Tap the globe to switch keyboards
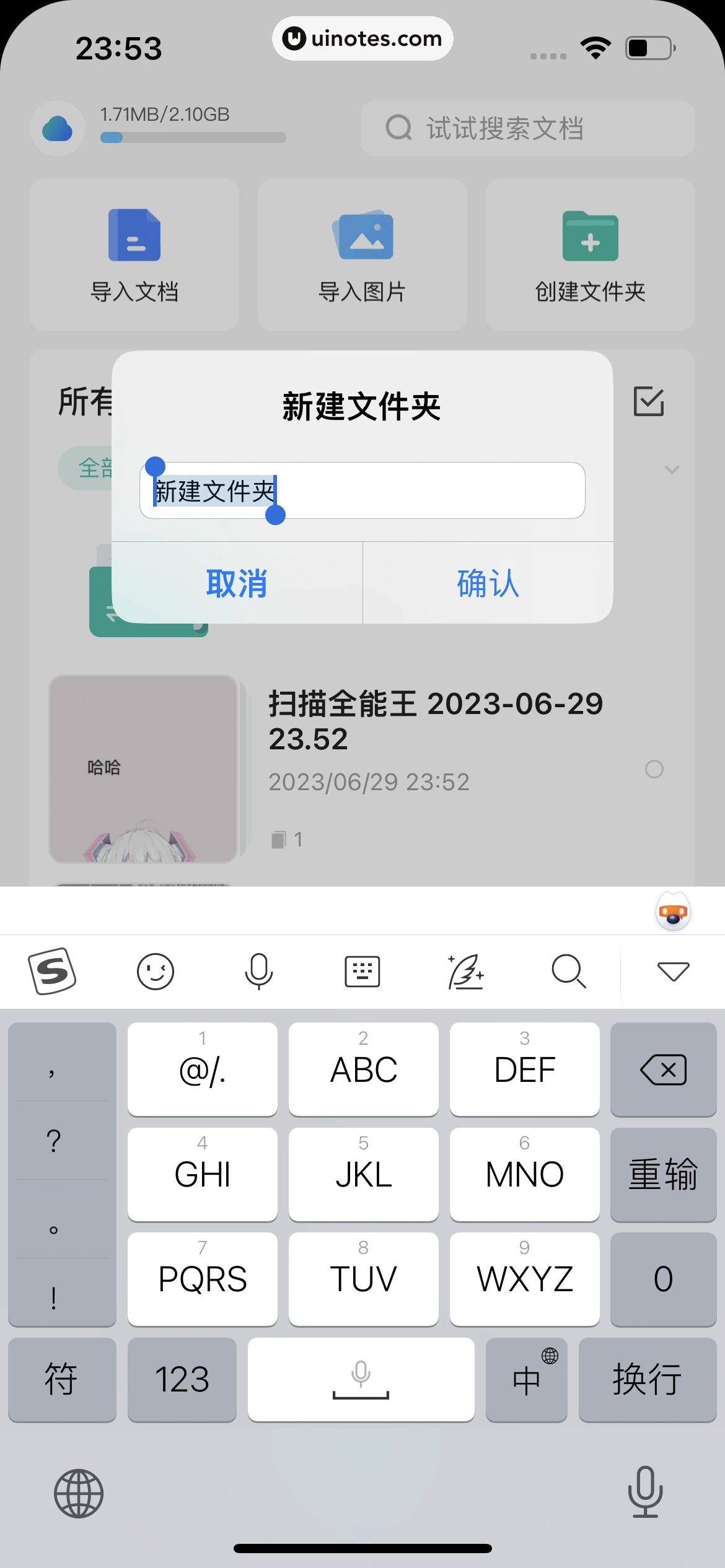This screenshot has width=725, height=1568. click(79, 1493)
